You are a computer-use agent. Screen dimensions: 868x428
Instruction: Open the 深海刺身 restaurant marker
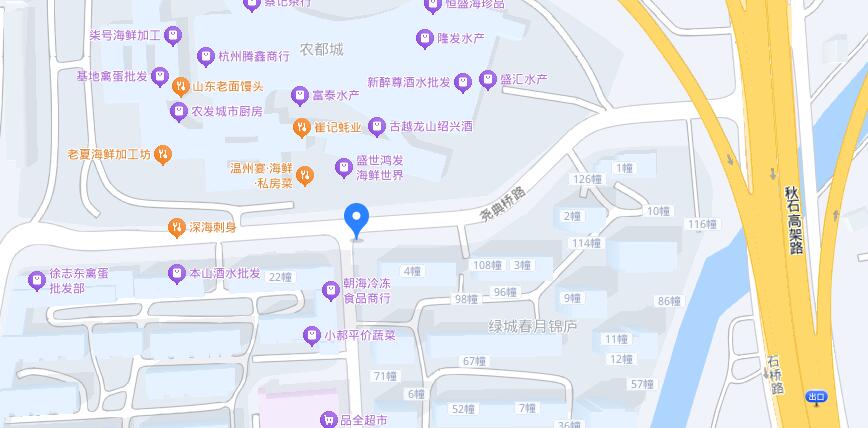pyautogui.click(x=176, y=227)
